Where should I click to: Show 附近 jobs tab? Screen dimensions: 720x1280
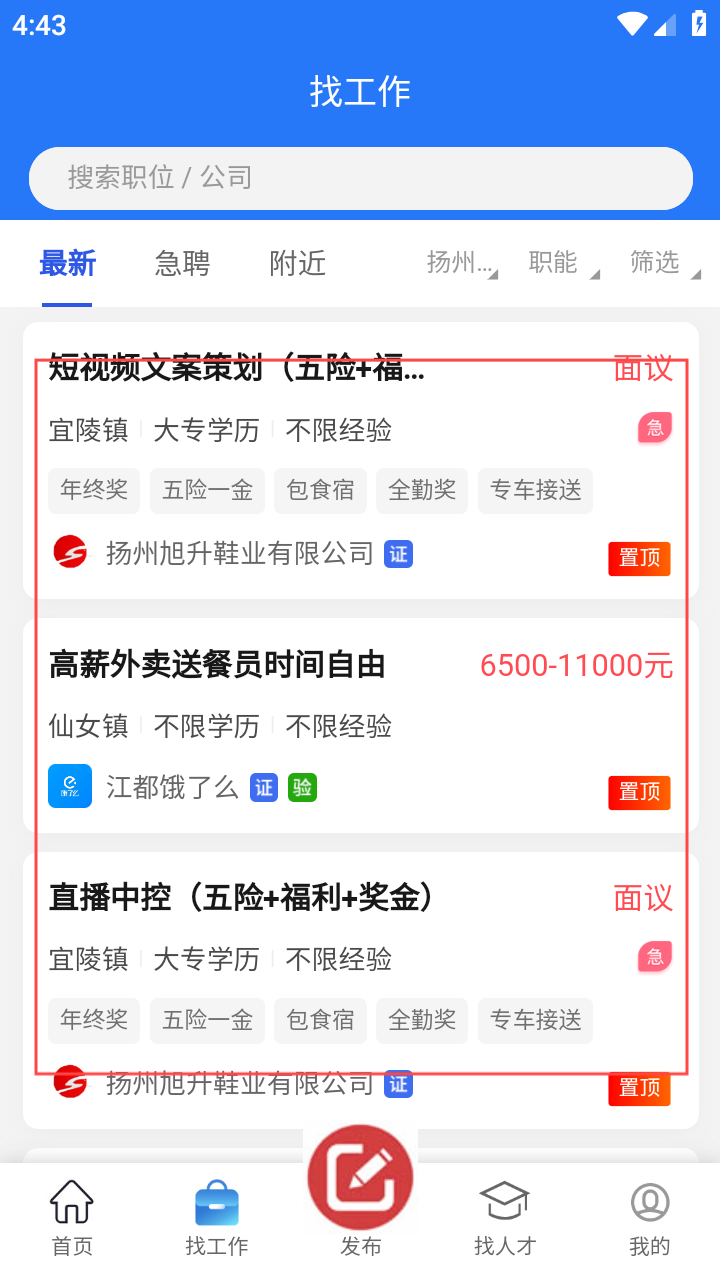pyautogui.click(x=297, y=263)
